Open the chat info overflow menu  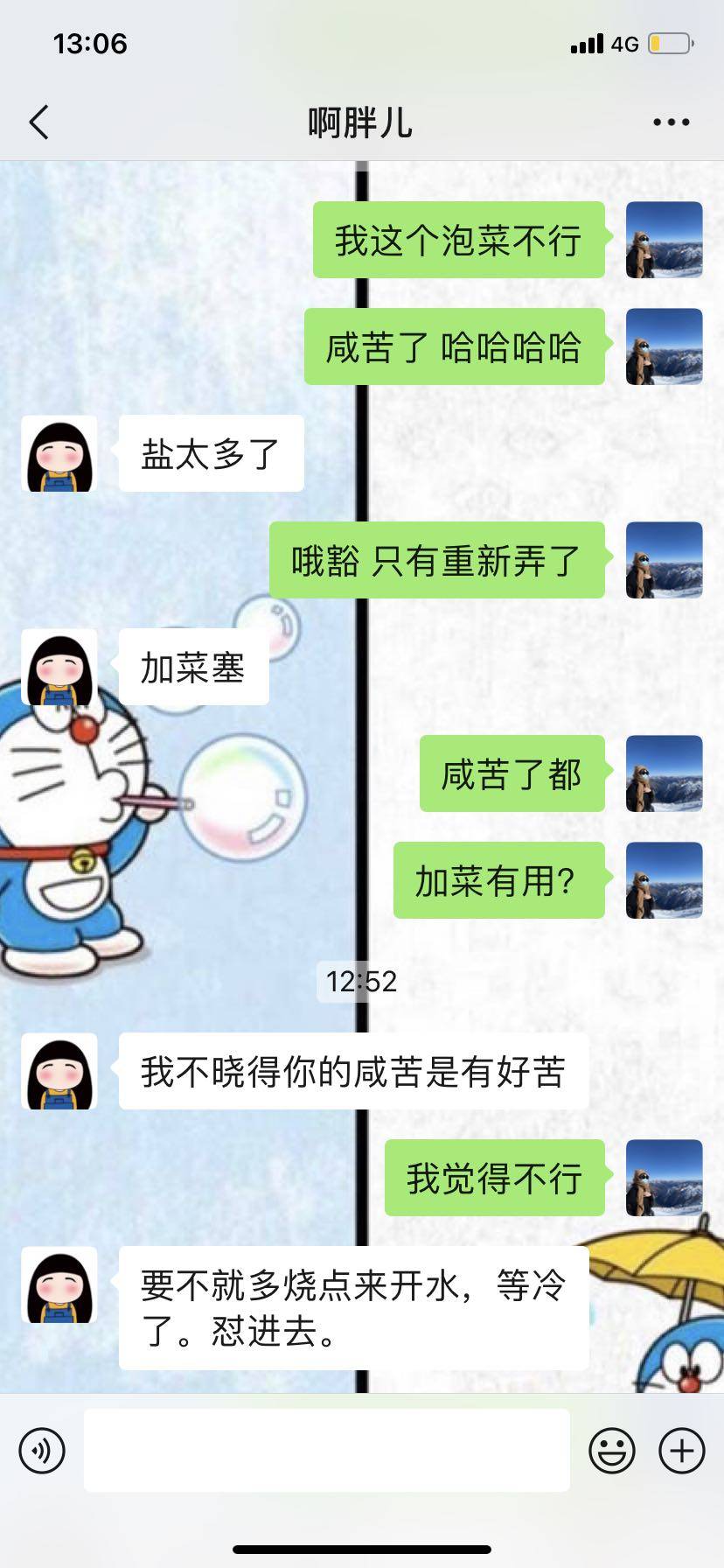point(671,122)
